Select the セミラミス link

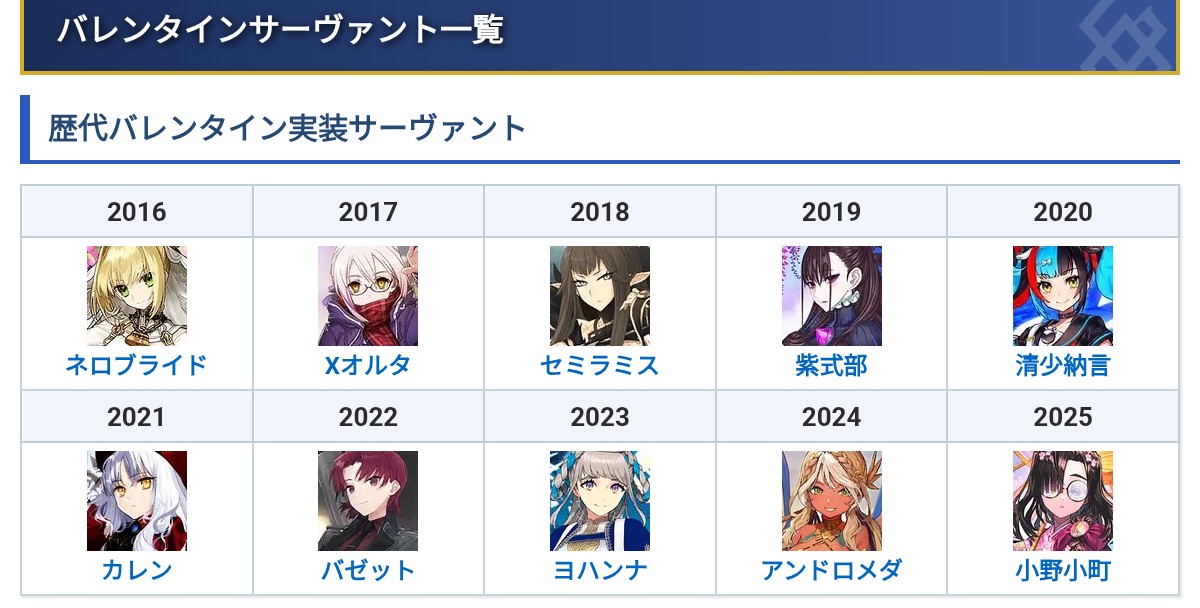(599, 365)
